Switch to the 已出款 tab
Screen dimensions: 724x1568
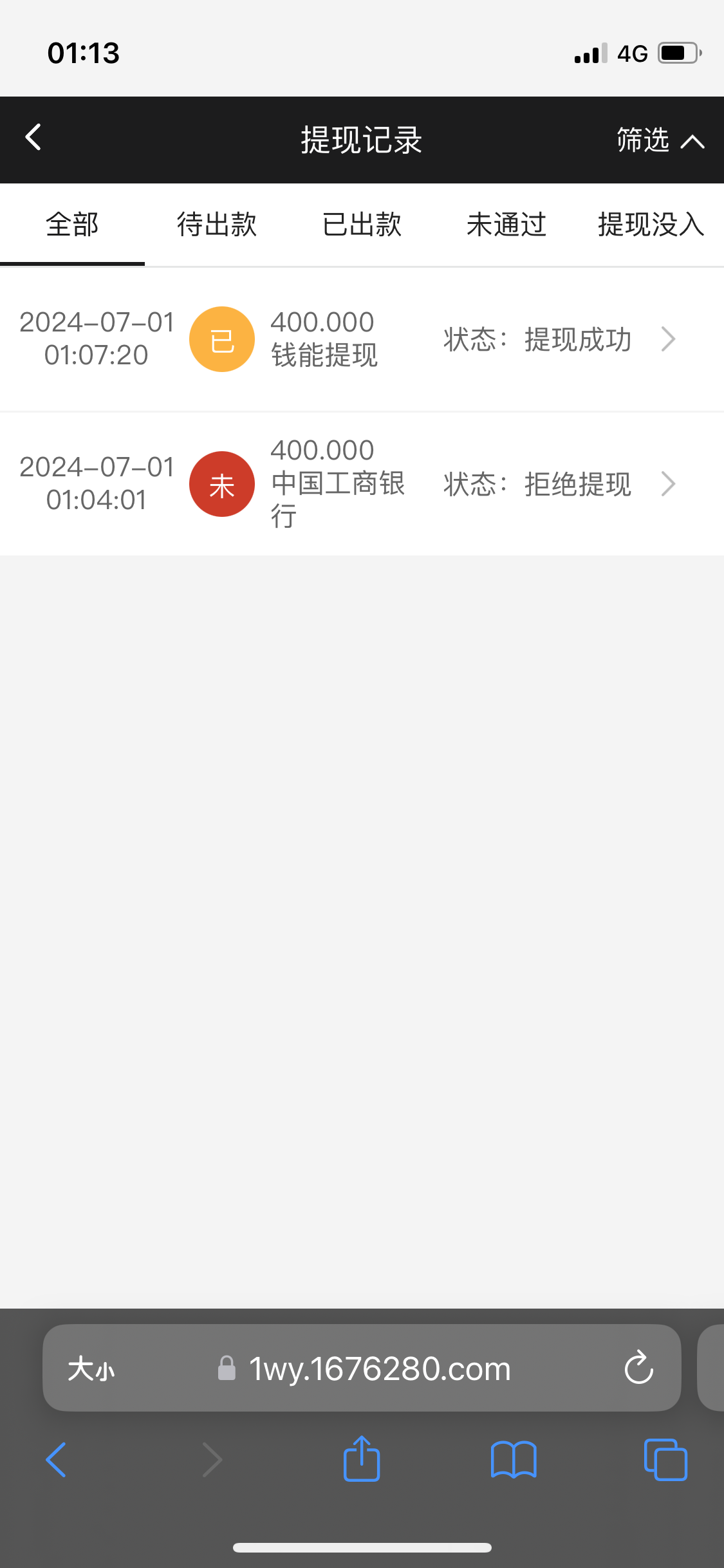(362, 225)
